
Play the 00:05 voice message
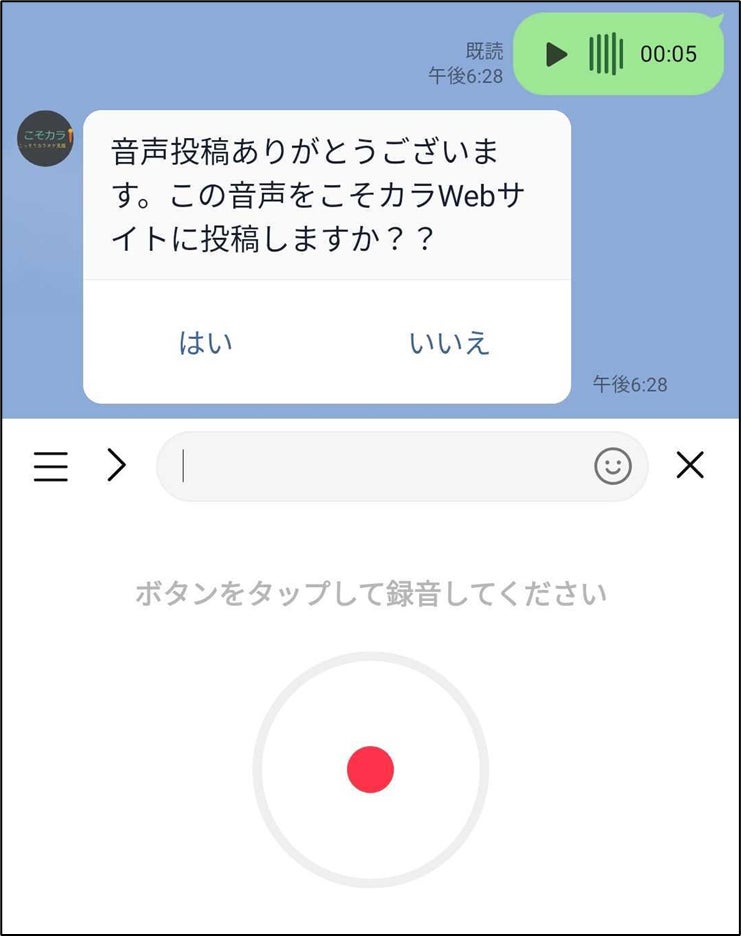point(557,54)
